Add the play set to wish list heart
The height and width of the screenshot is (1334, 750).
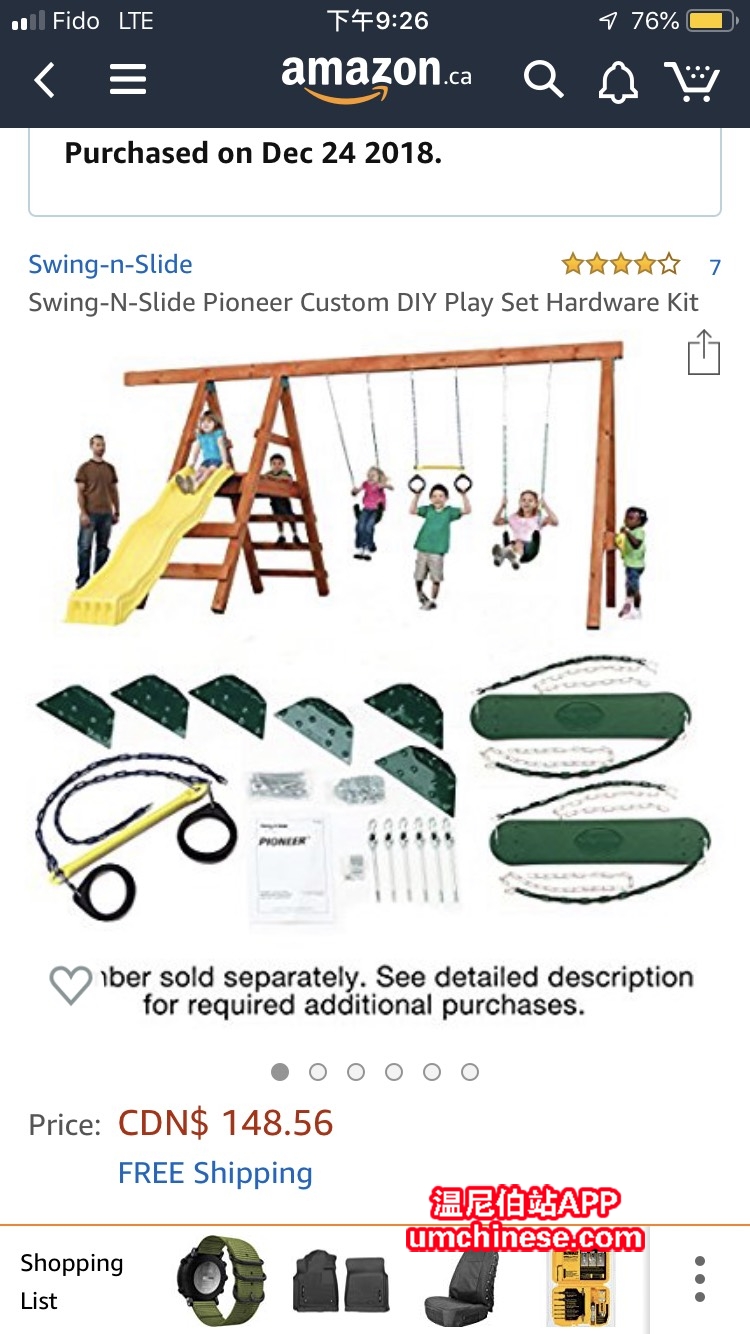coord(71,985)
